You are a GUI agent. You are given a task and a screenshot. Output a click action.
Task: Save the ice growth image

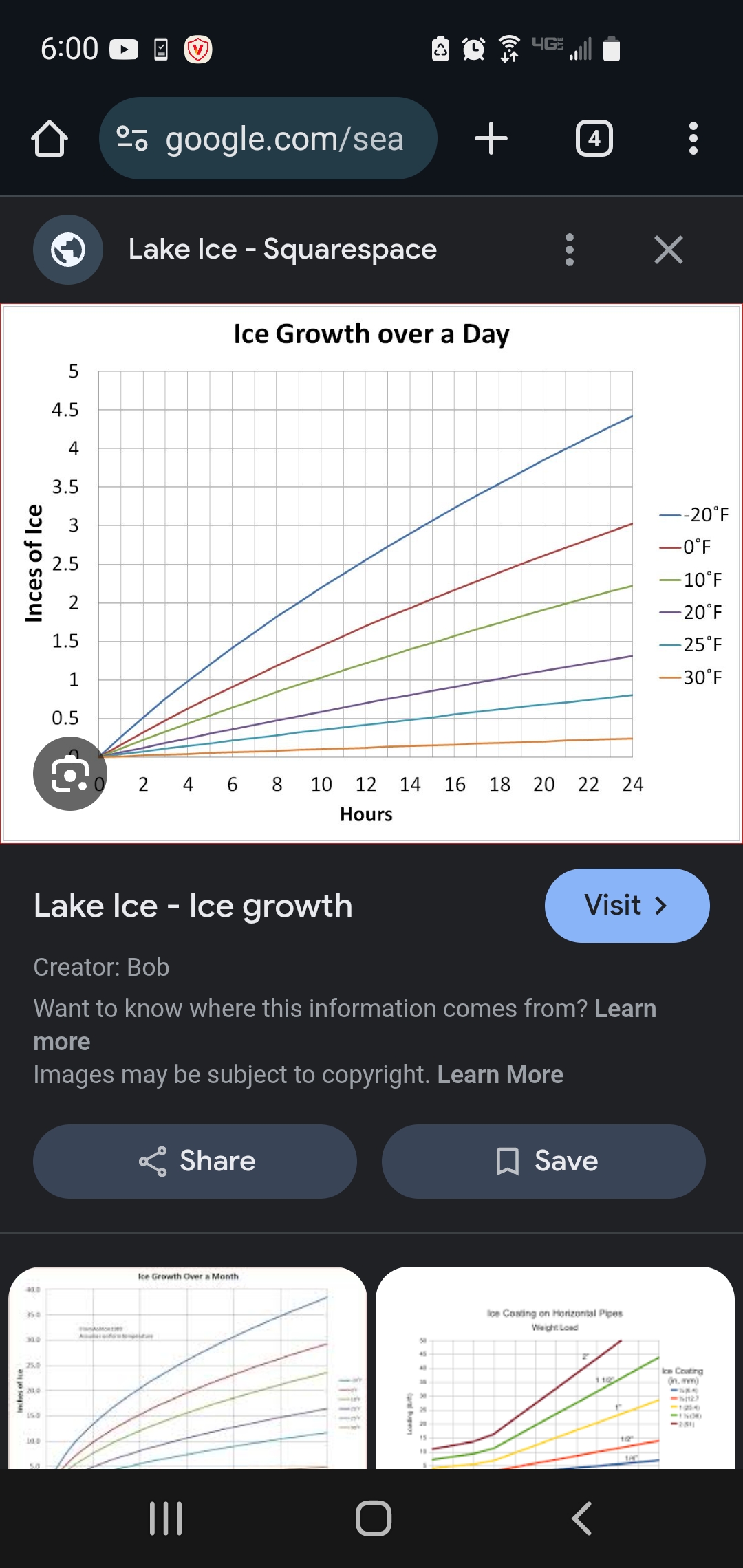click(x=543, y=1161)
